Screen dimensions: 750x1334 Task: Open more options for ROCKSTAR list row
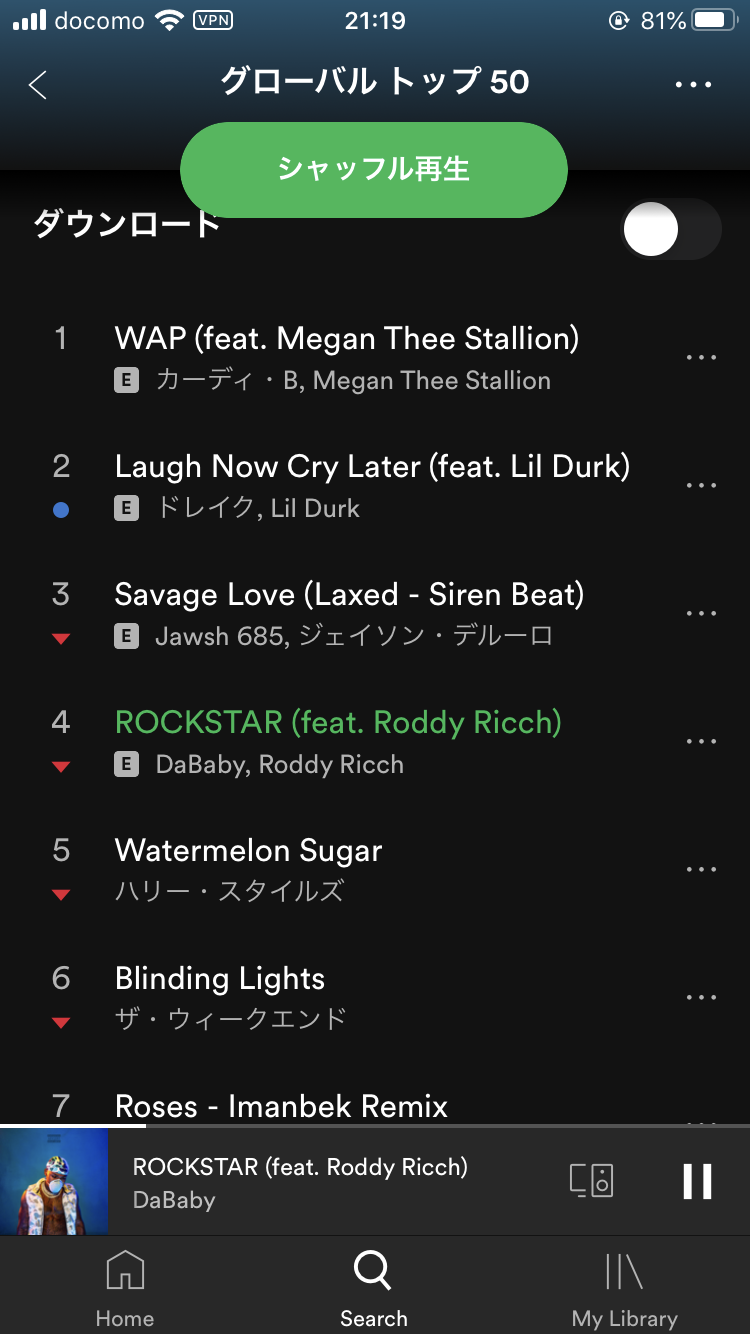[701, 741]
